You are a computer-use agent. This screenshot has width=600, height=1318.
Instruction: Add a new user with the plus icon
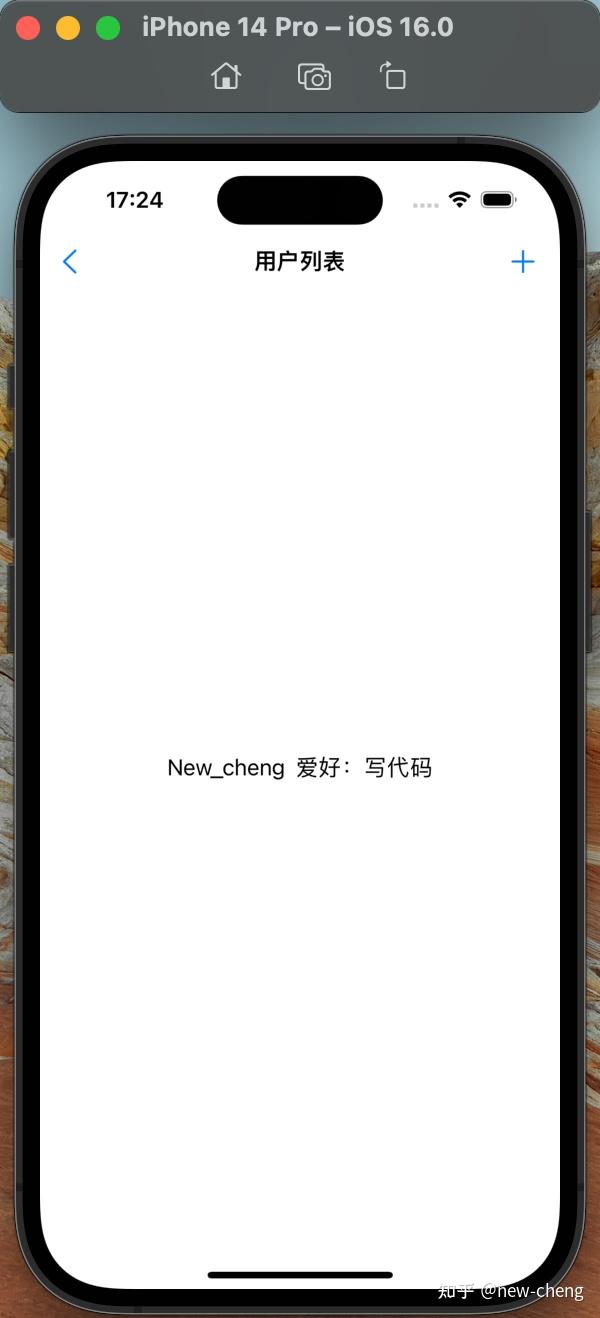[x=522, y=262]
